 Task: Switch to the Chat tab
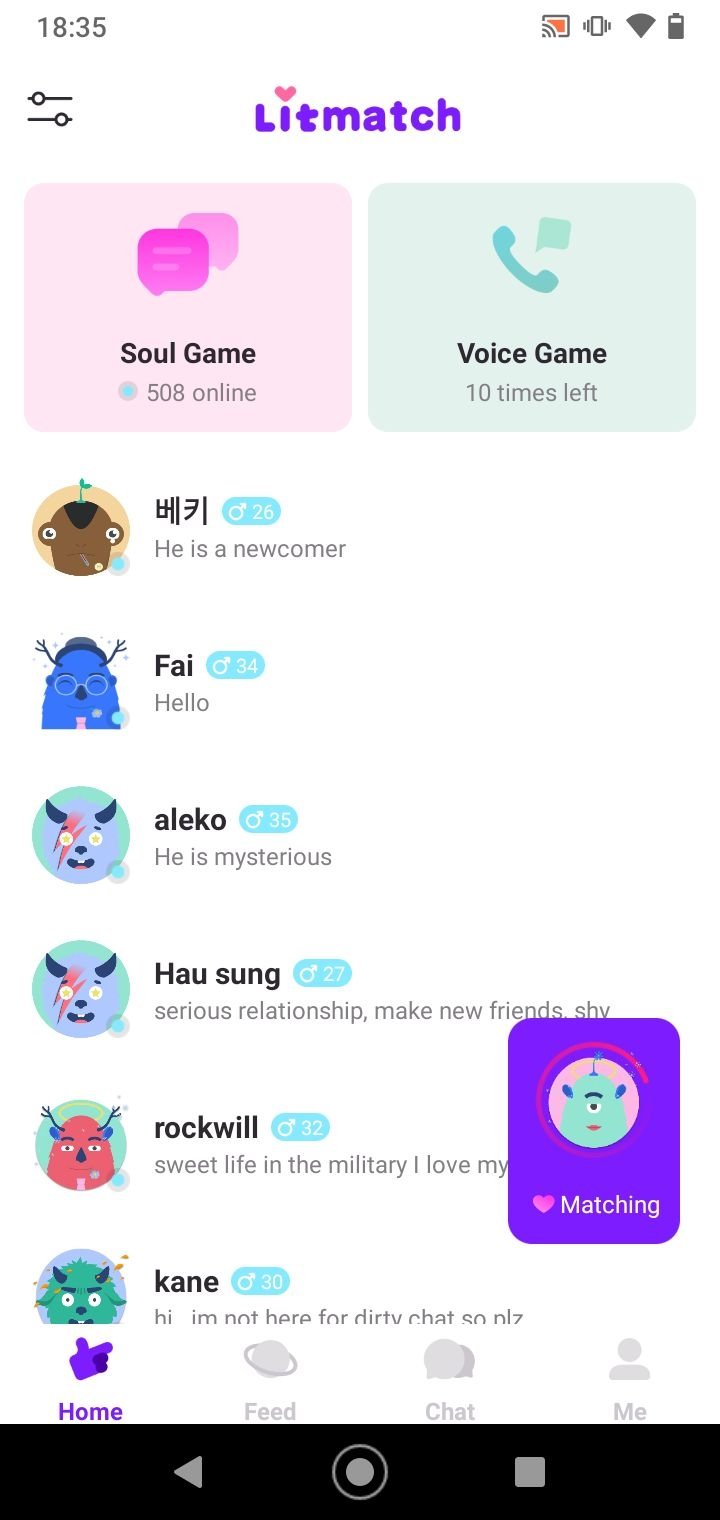[x=450, y=1380]
